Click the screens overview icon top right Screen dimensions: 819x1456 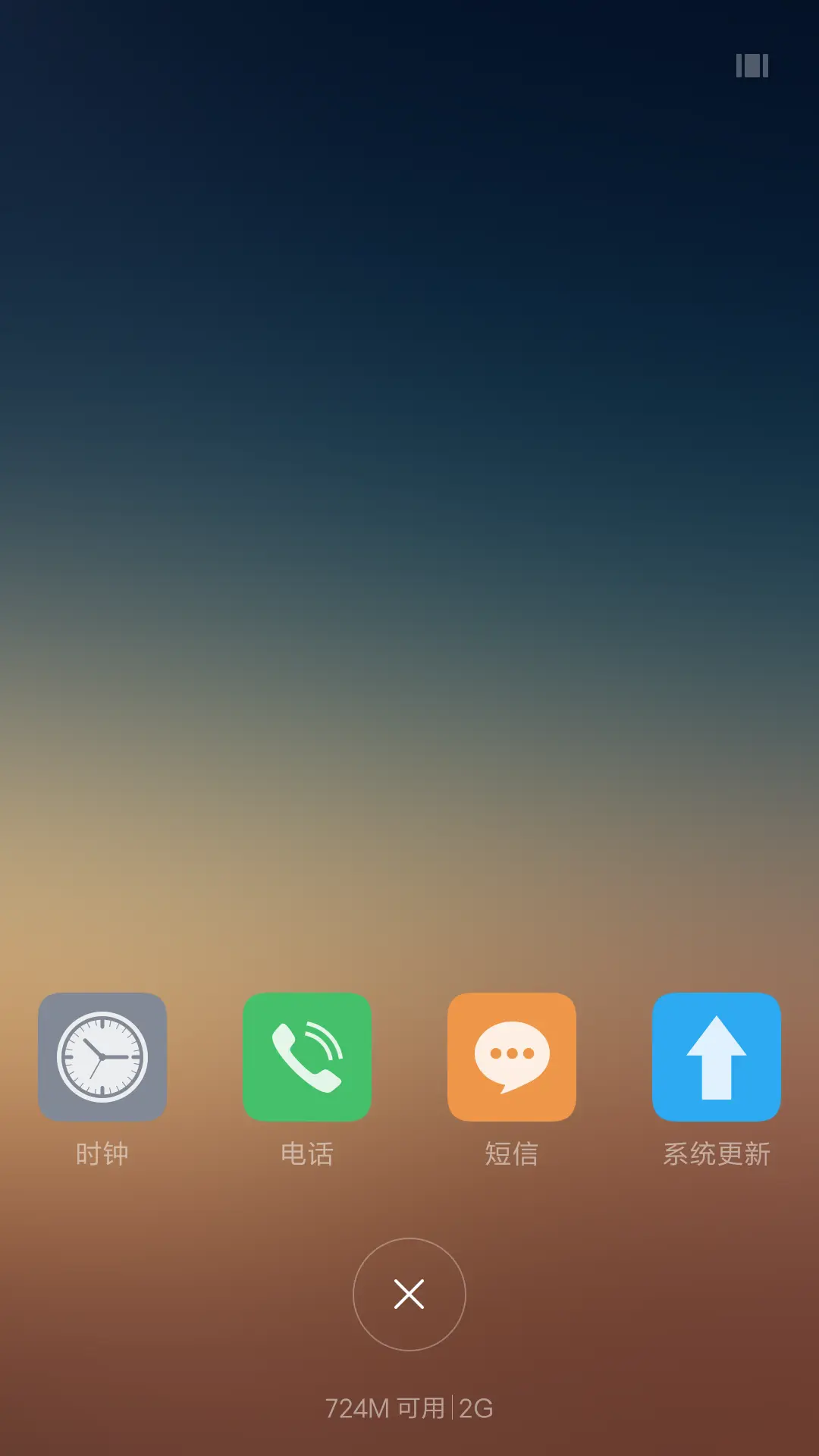752,67
